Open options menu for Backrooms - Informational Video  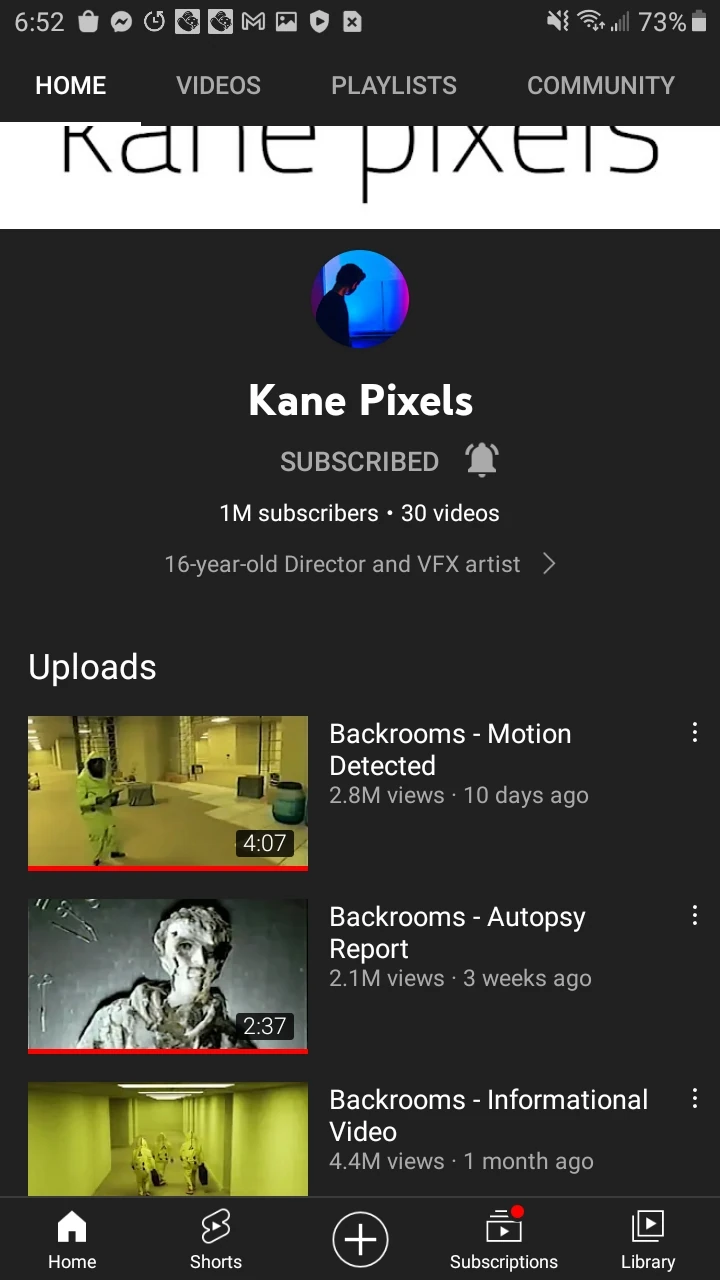coord(695,1098)
